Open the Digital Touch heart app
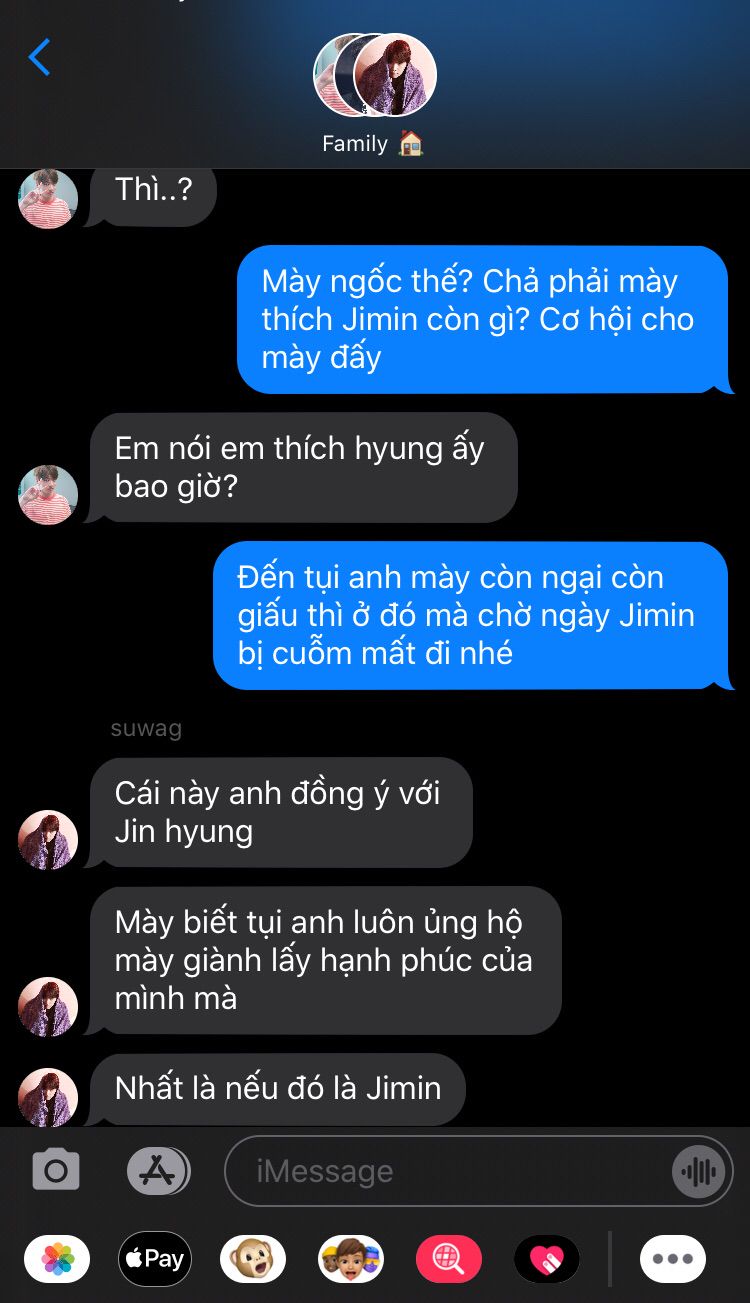 [x=546, y=1259]
